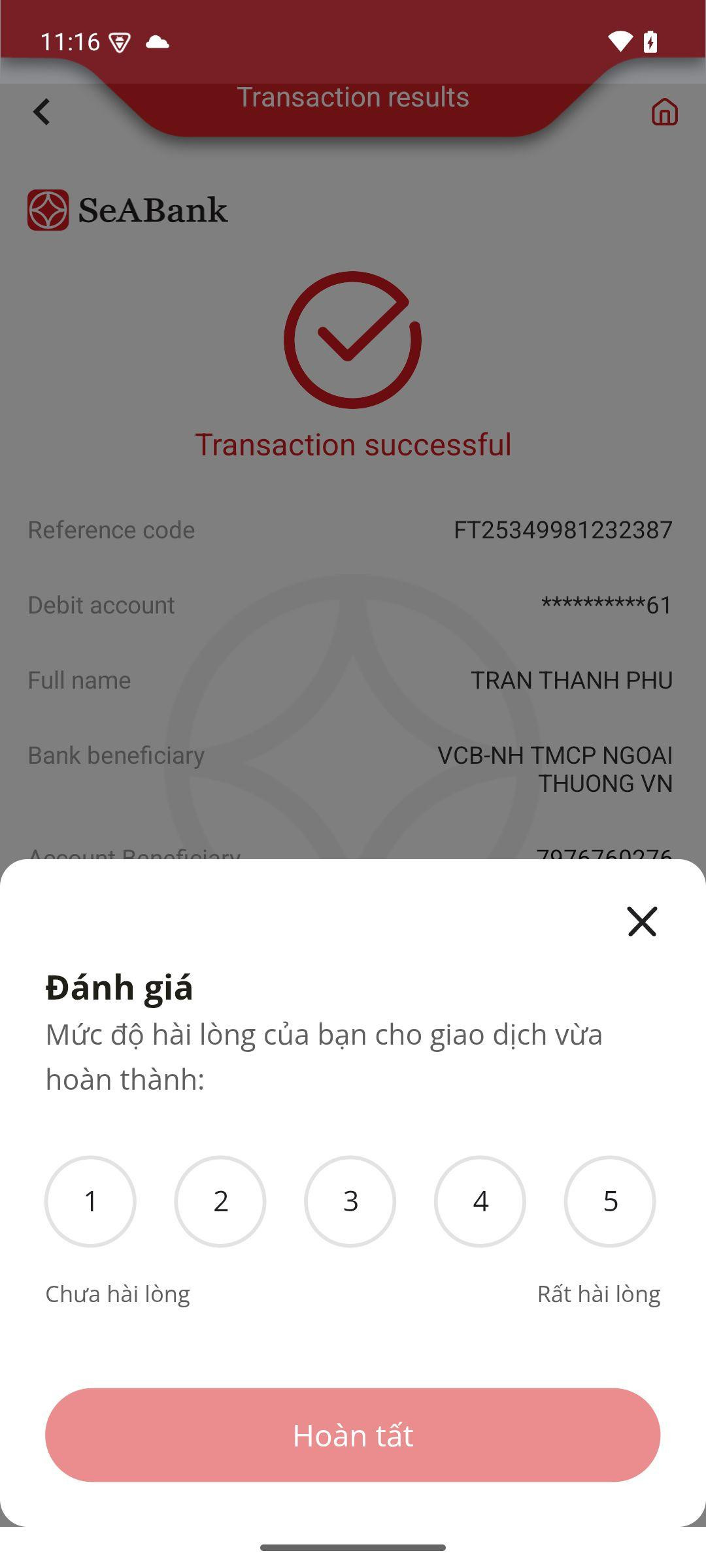Screen dimensions: 706x1568
Task: Open the home icon in the header
Action: pos(664,112)
